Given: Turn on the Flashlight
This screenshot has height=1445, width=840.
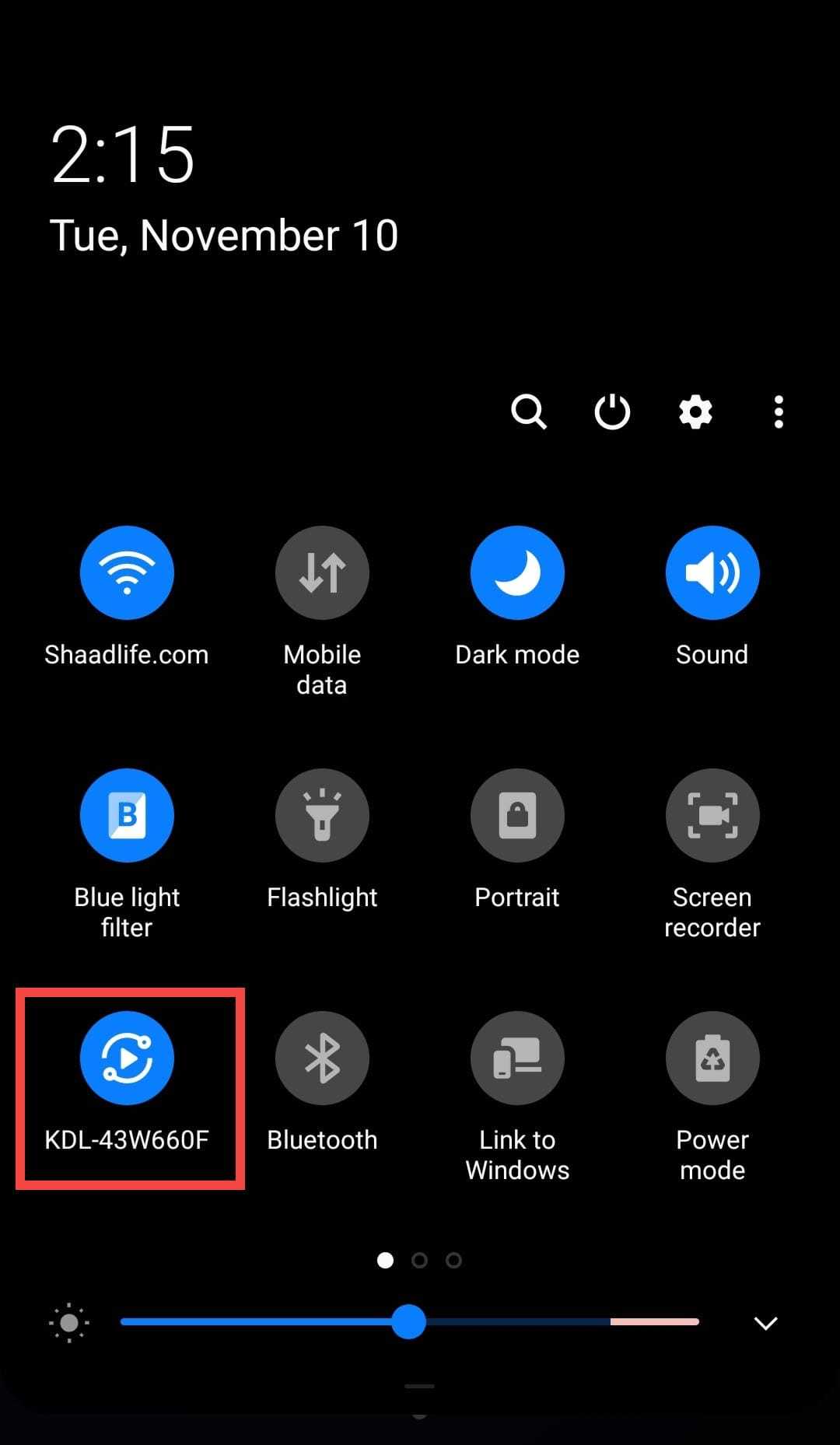Looking at the screenshot, I should [322, 815].
